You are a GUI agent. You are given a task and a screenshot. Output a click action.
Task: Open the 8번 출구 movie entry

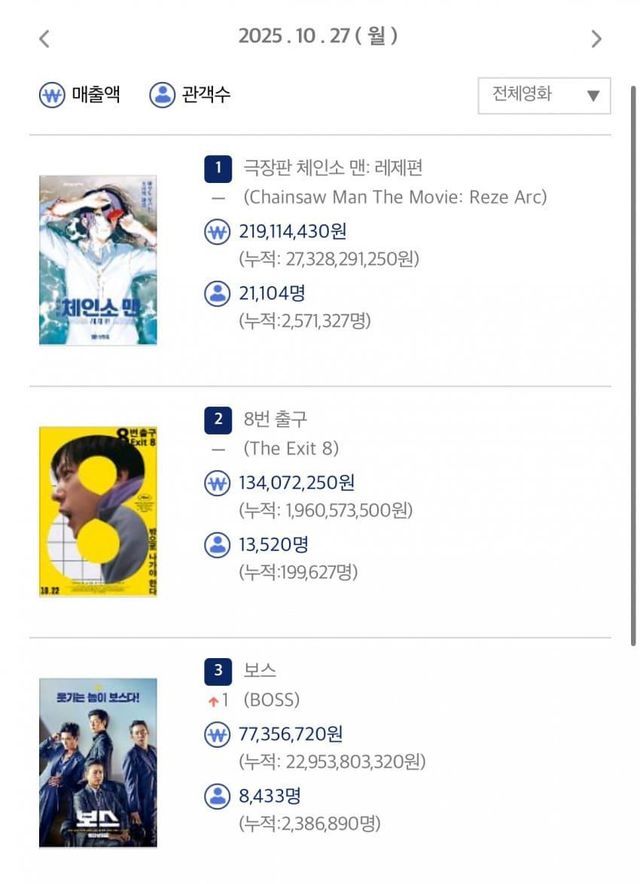[x=275, y=419]
